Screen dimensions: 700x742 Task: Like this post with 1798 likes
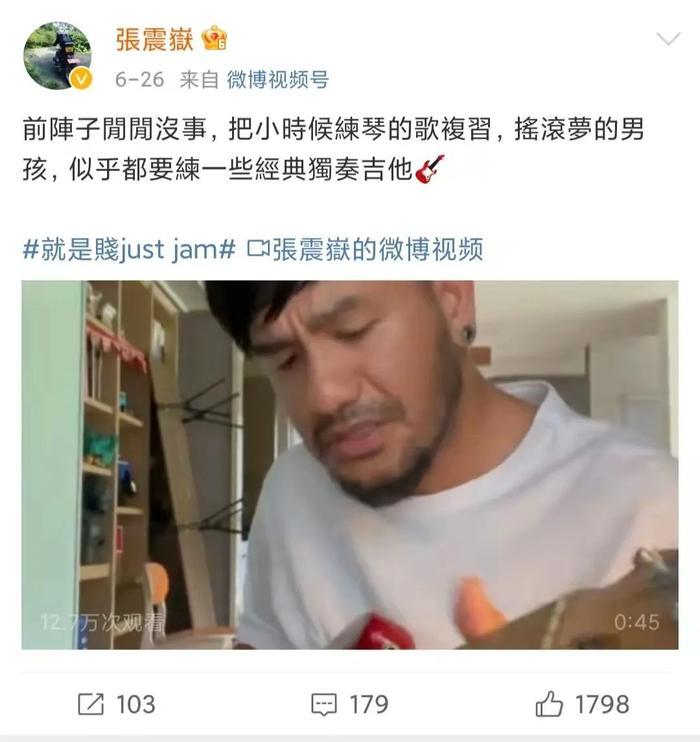pyautogui.click(x=582, y=704)
